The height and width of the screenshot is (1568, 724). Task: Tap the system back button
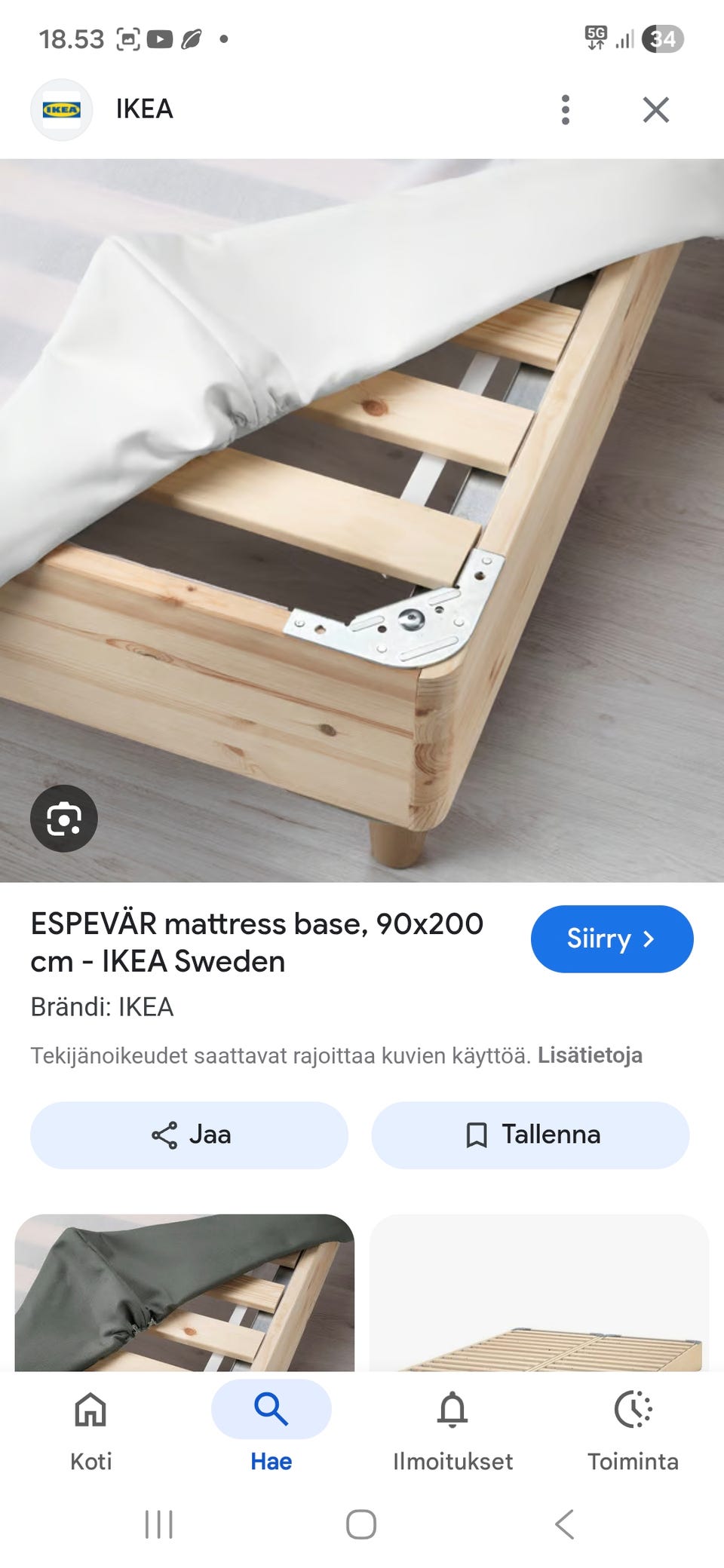(564, 1524)
